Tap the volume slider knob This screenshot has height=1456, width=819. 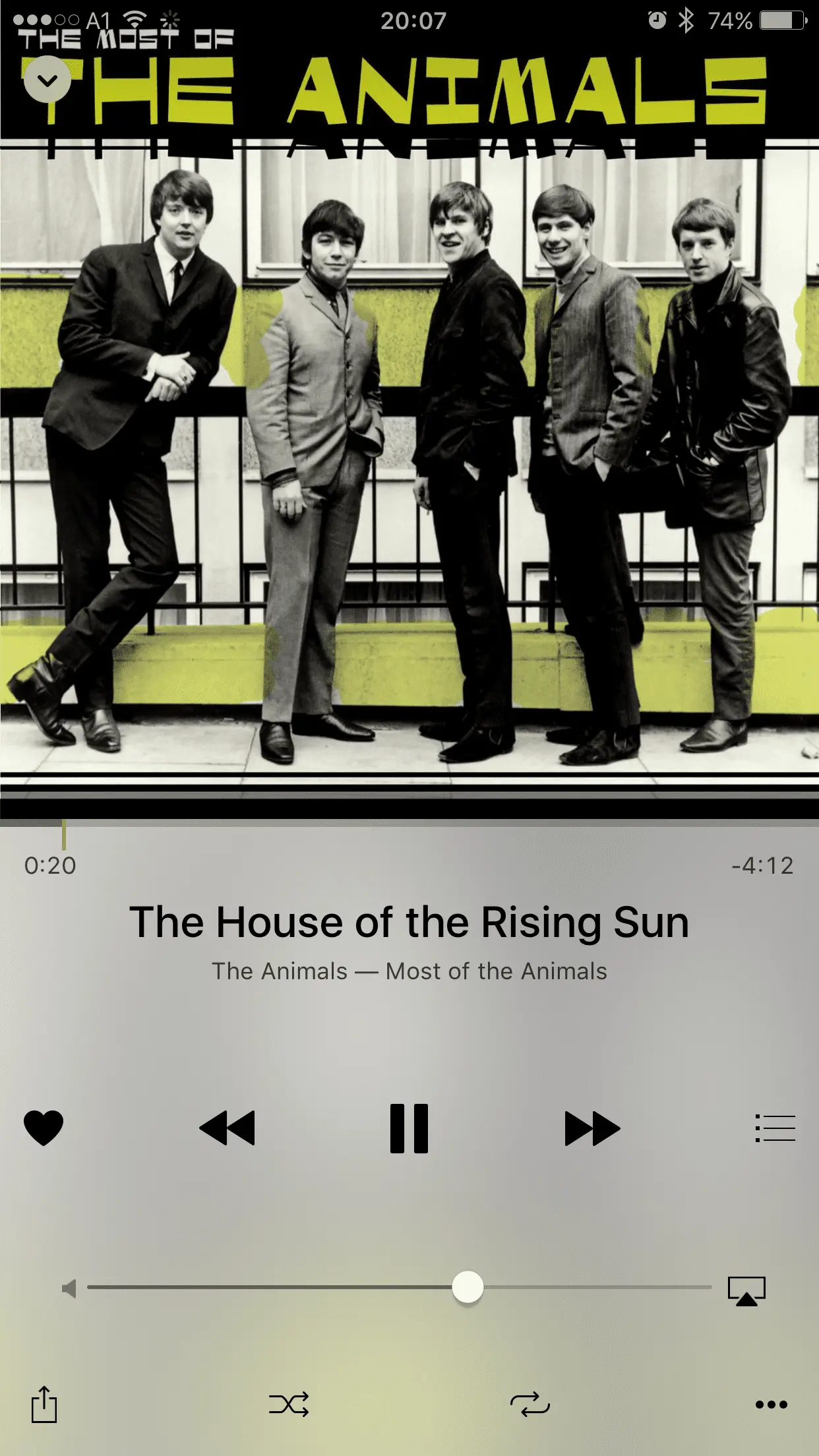click(468, 1287)
